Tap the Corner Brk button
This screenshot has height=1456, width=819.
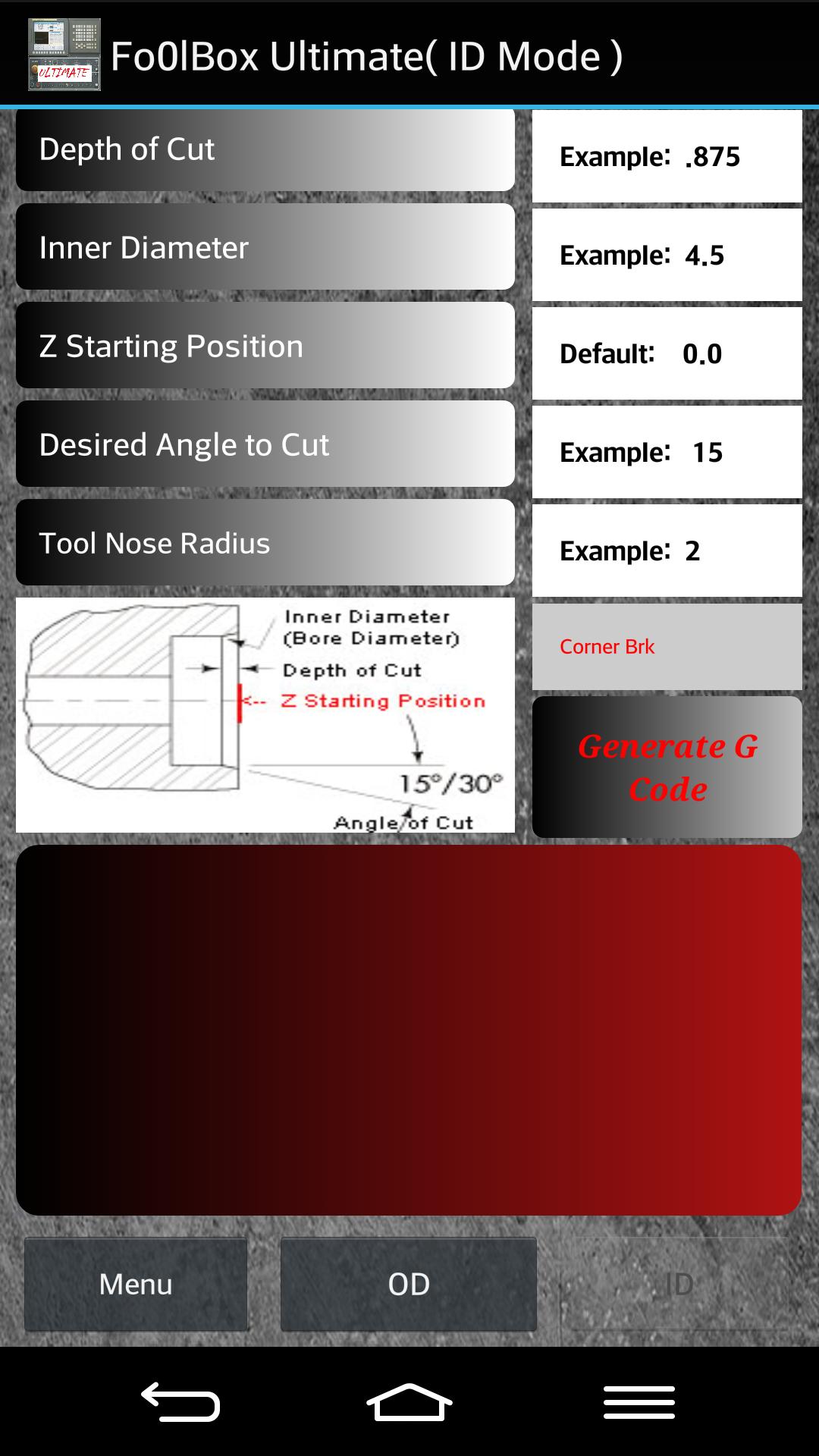pyautogui.click(x=667, y=647)
